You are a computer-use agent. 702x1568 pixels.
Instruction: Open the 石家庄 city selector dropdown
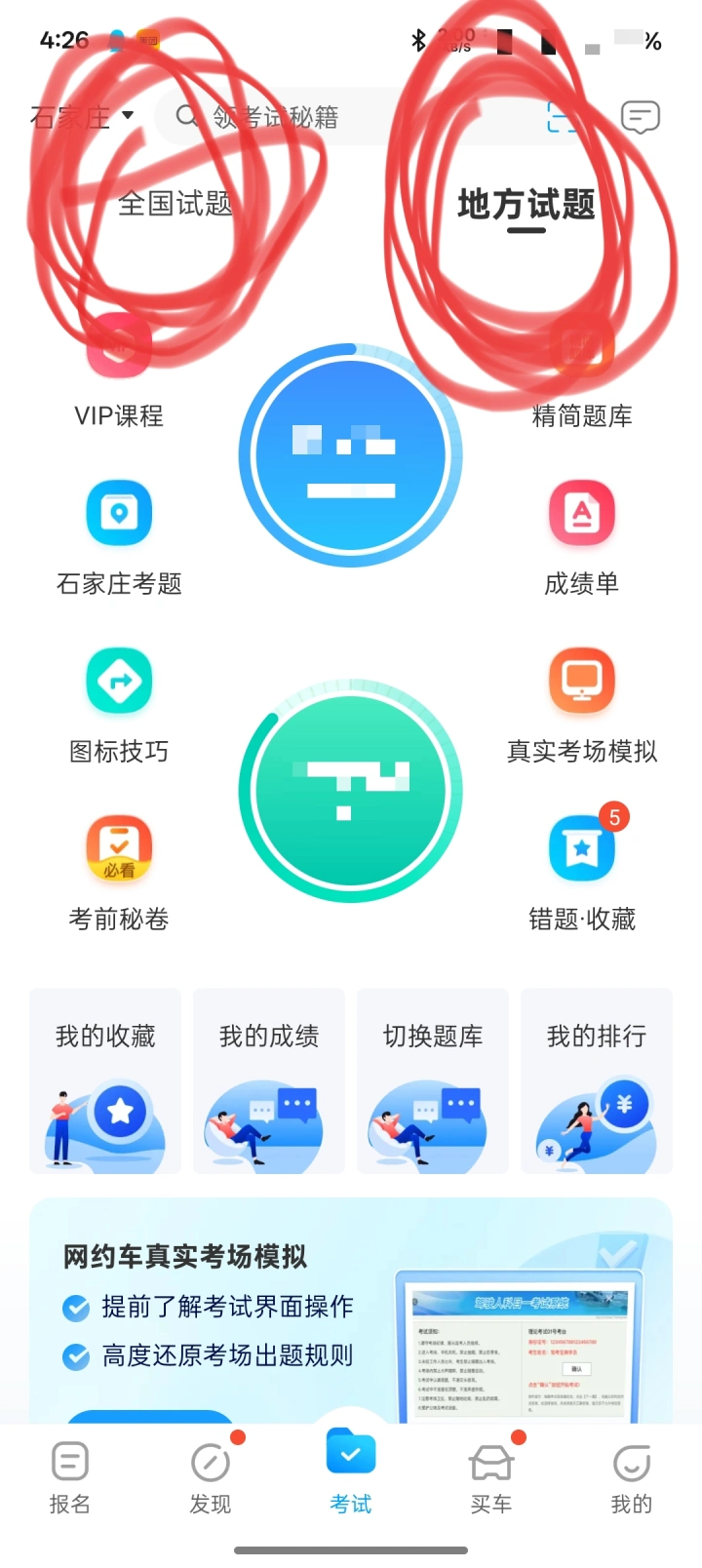click(82, 118)
